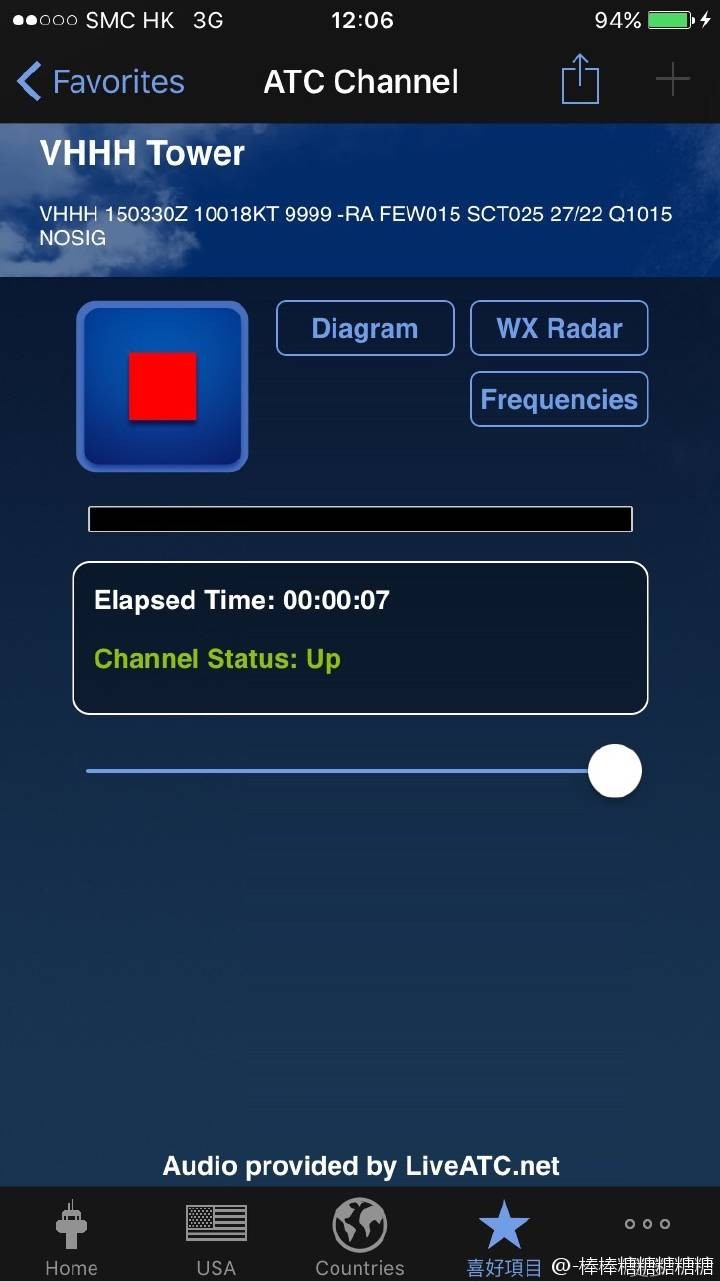Show the Frequencies list
This screenshot has width=720, height=1281.
tap(559, 399)
